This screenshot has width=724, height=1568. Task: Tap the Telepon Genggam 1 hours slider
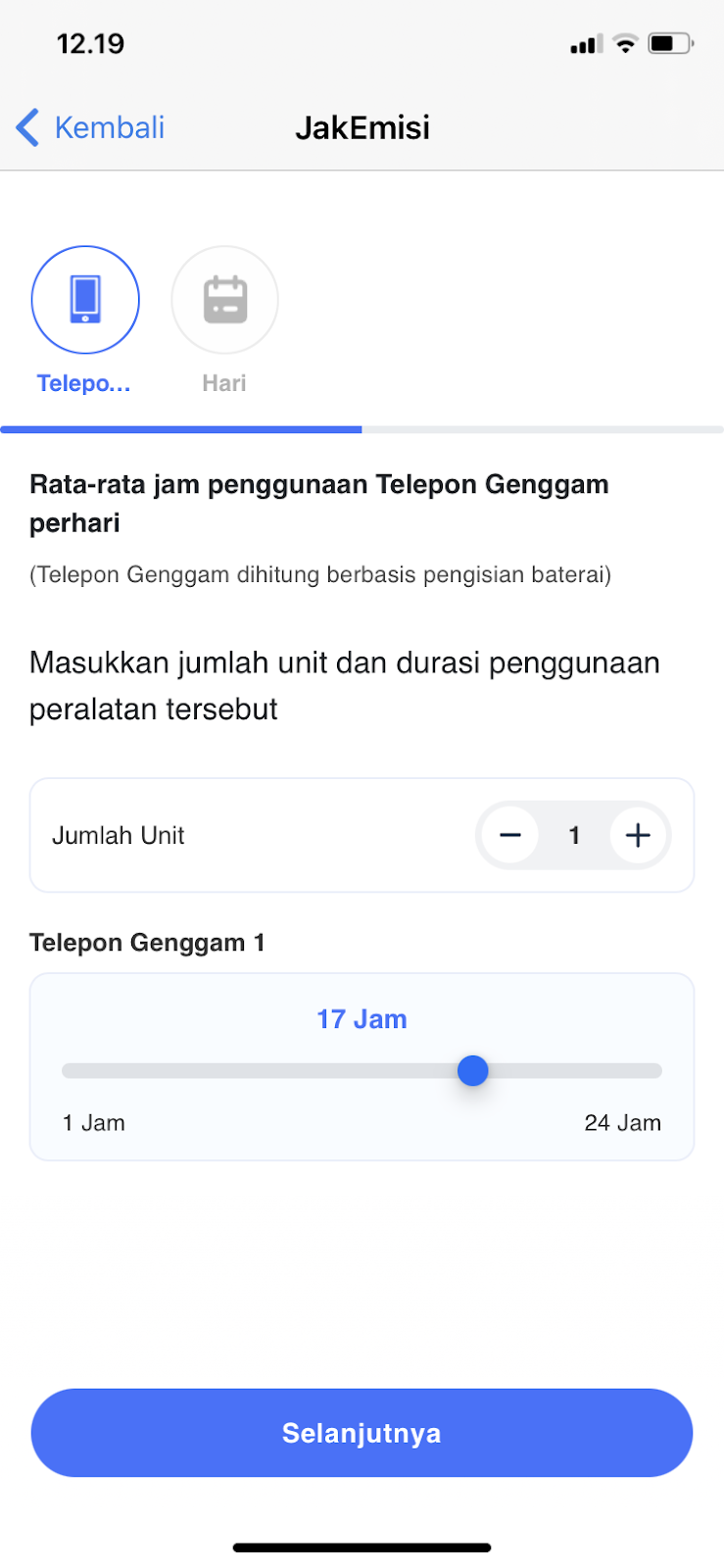[x=362, y=1071]
